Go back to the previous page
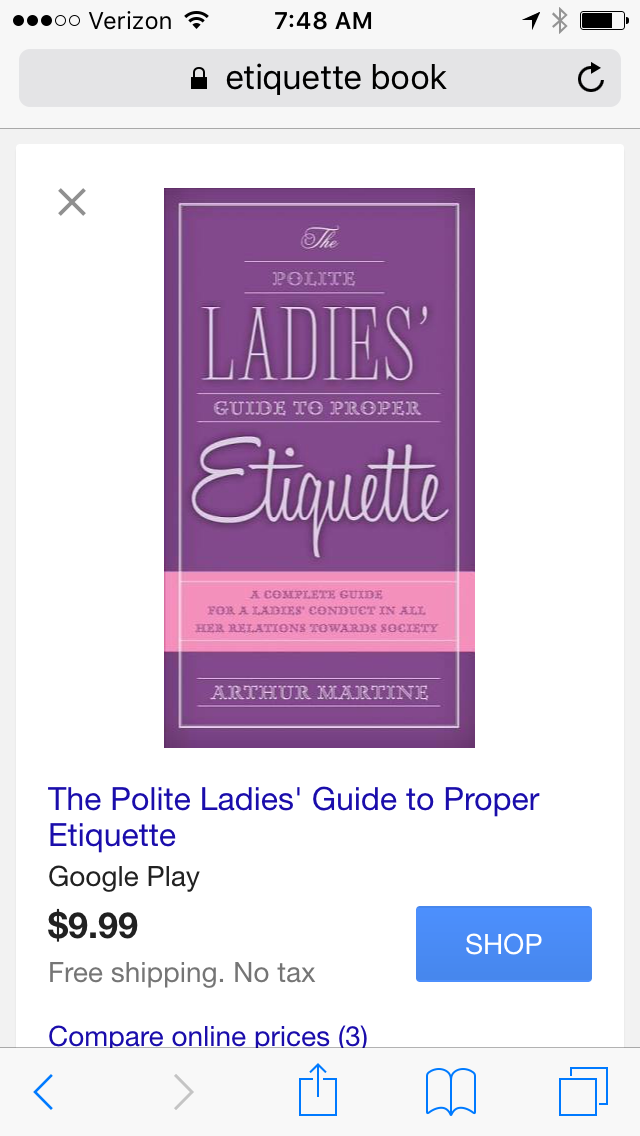This screenshot has height=1136, width=640. click(43, 1091)
